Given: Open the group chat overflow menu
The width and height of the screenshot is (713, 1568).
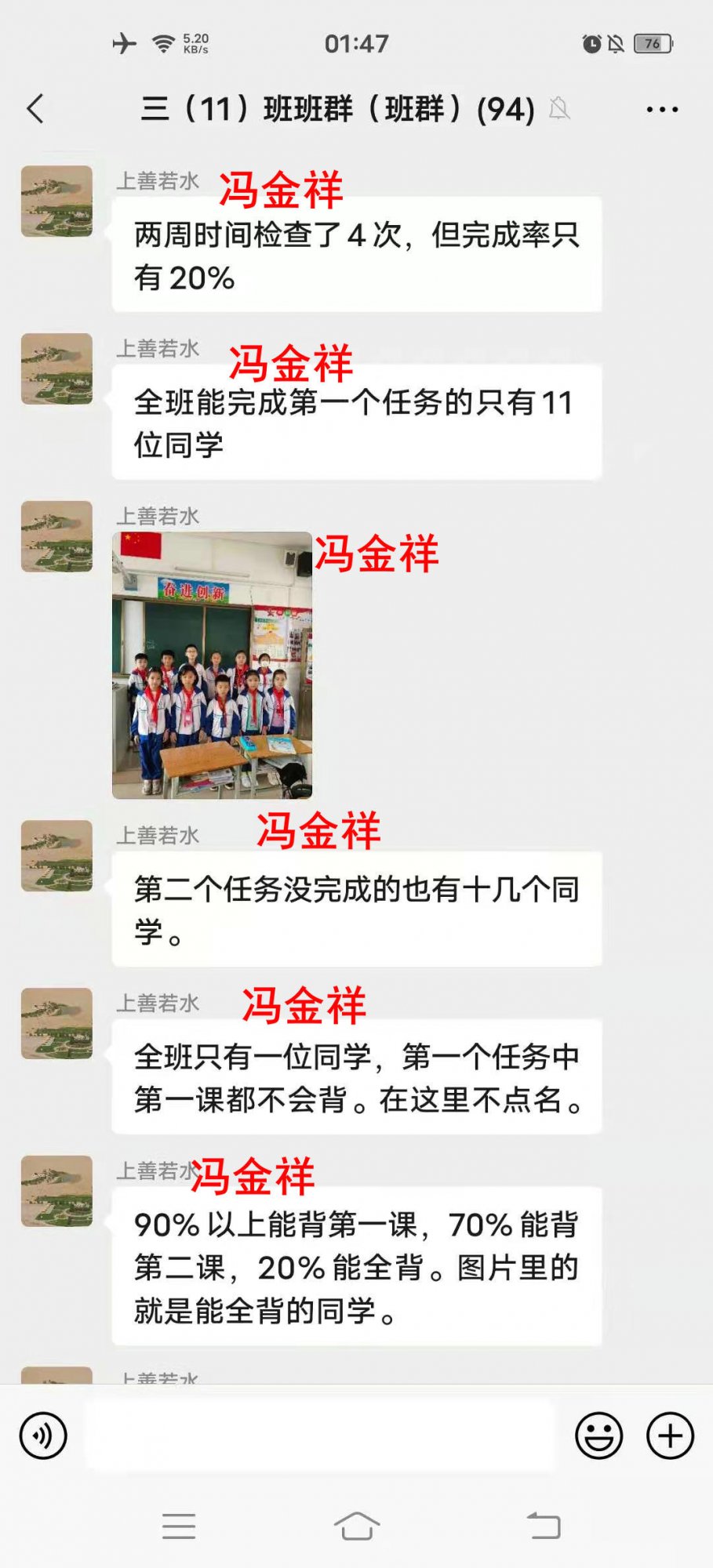Looking at the screenshot, I should coord(662,110).
